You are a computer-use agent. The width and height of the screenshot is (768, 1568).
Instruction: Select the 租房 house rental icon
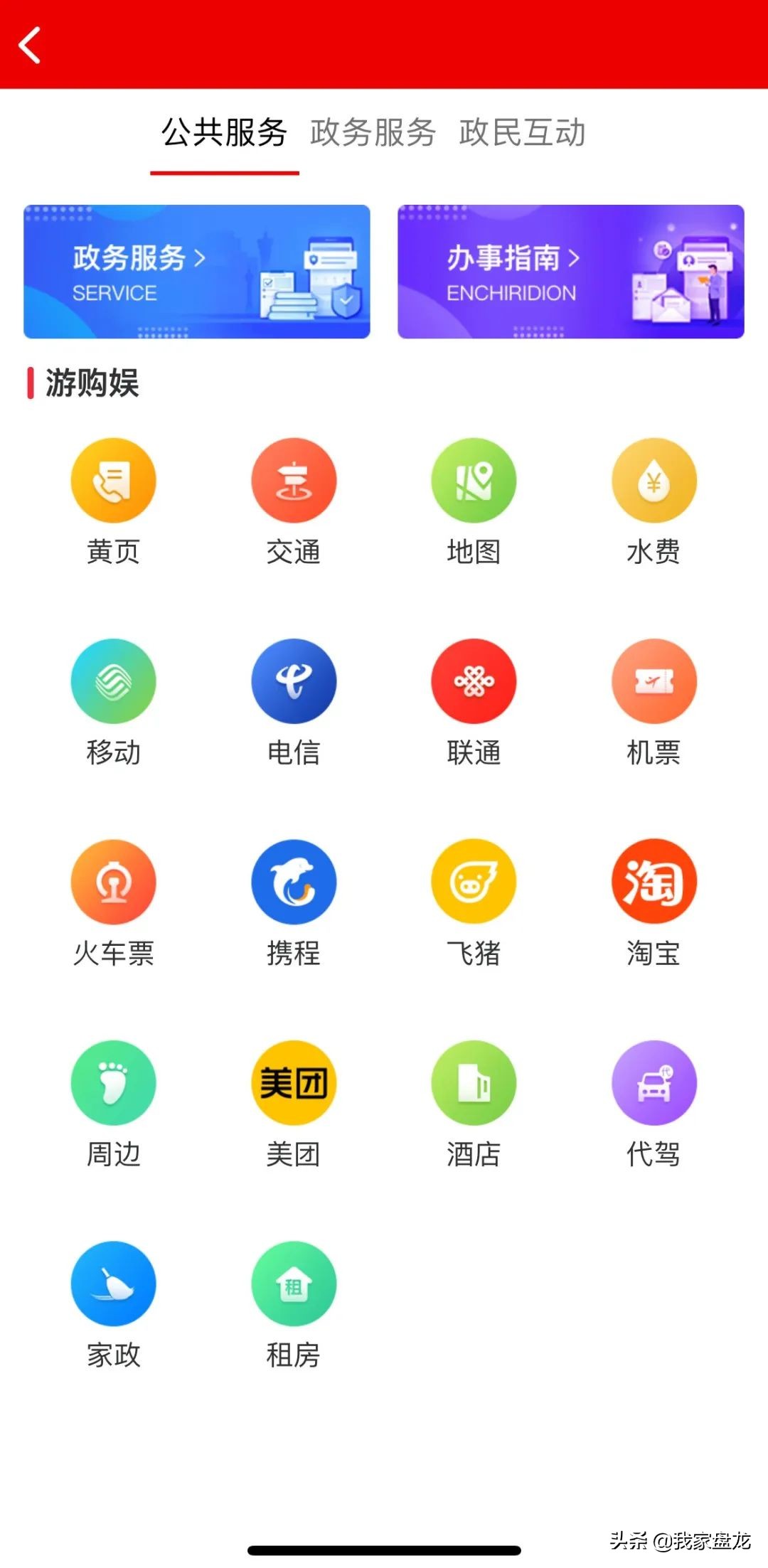pyautogui.click(x=294, y=1282)
